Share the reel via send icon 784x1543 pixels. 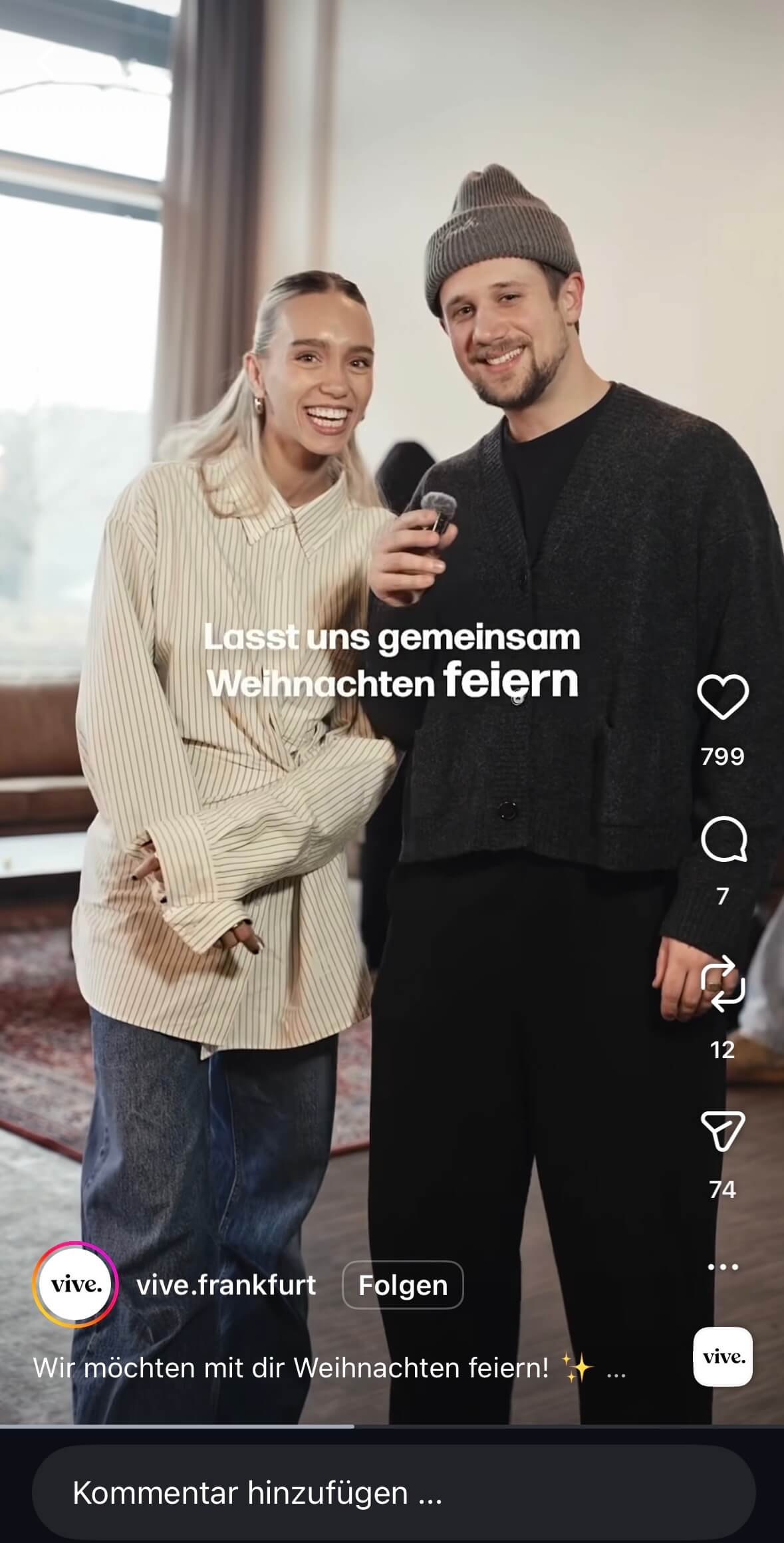(722, 1131)
